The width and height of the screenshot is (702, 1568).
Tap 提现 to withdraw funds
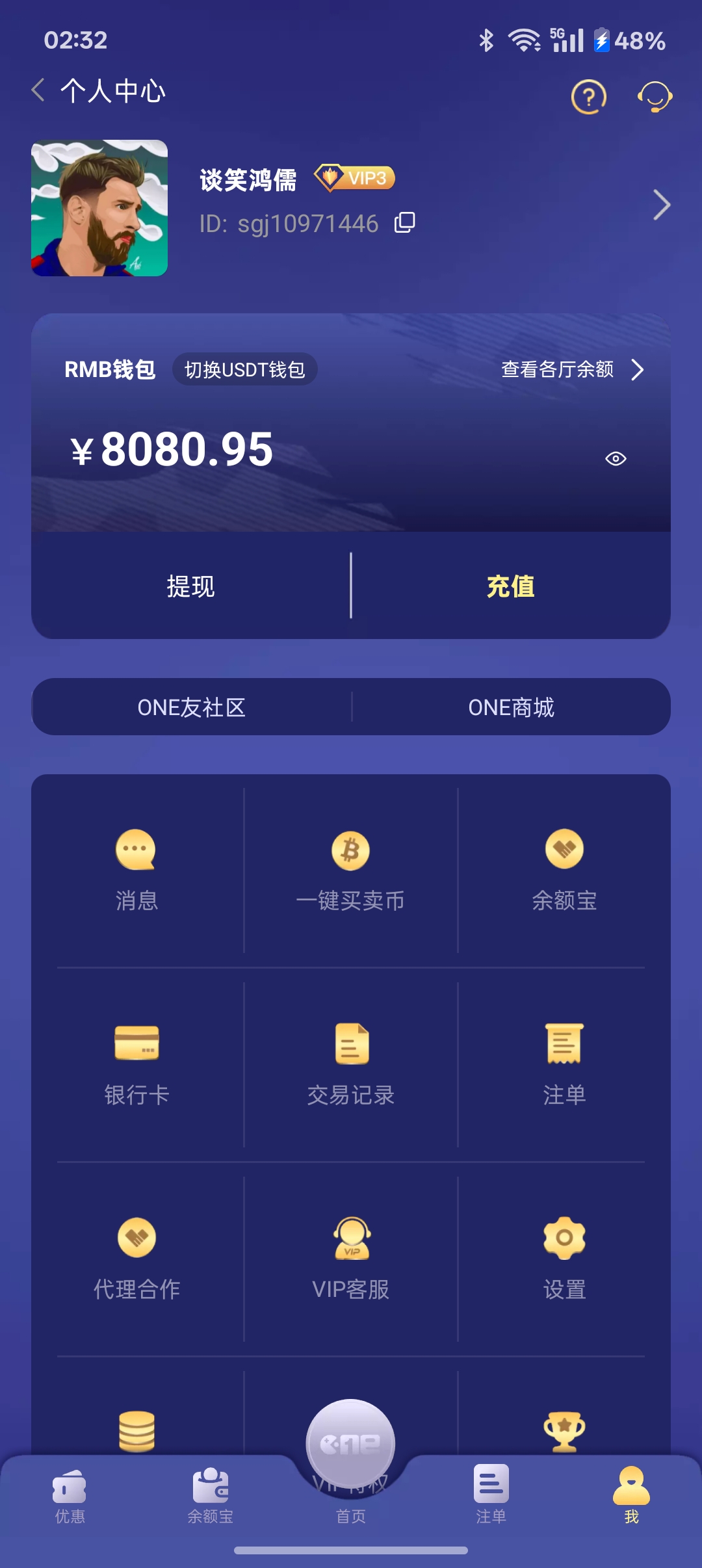190,586
